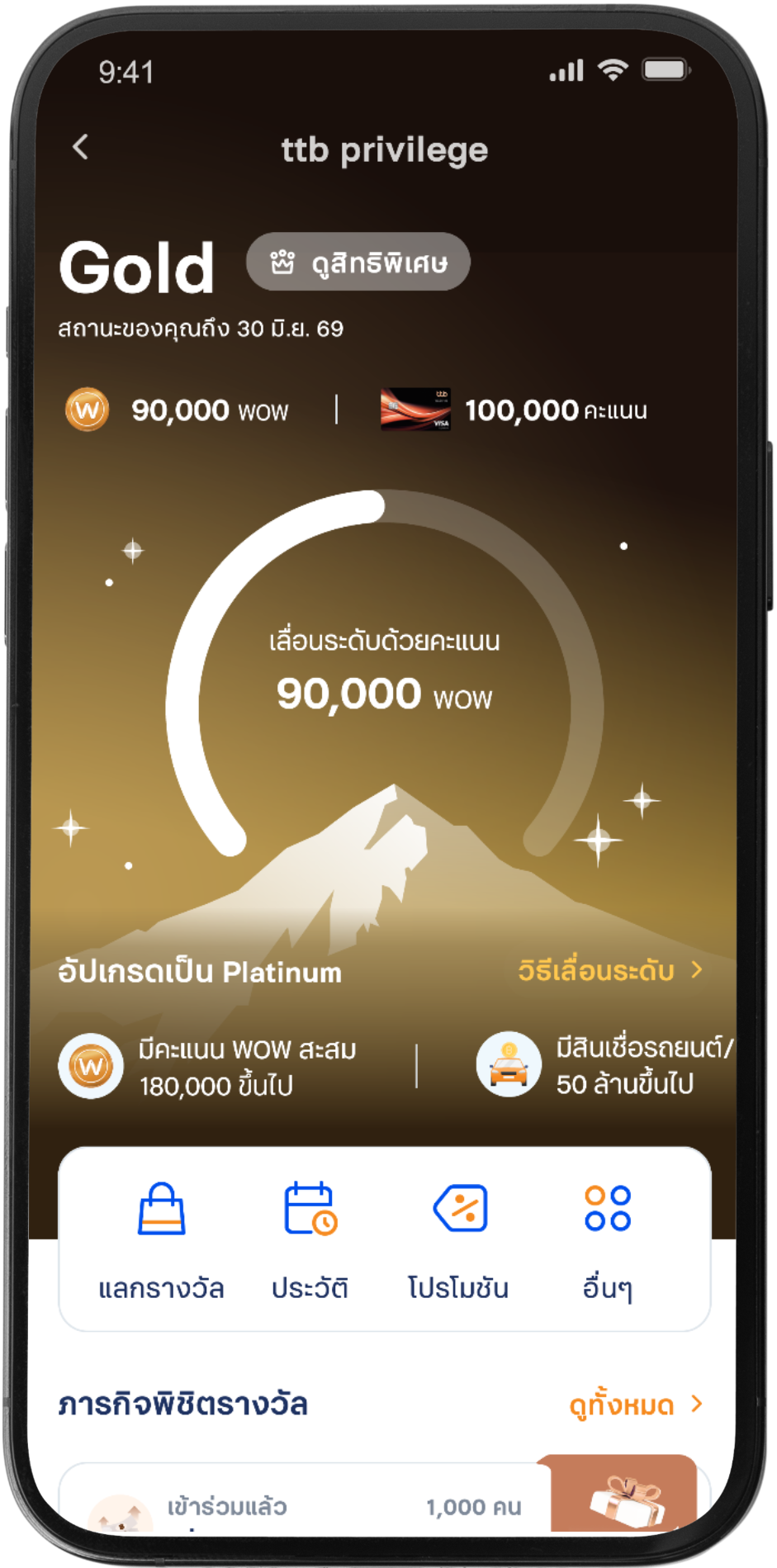Open ดูสิทธิพิเศษ privileges button
This screenshot has height=1568, width=777.
[358, 263]
